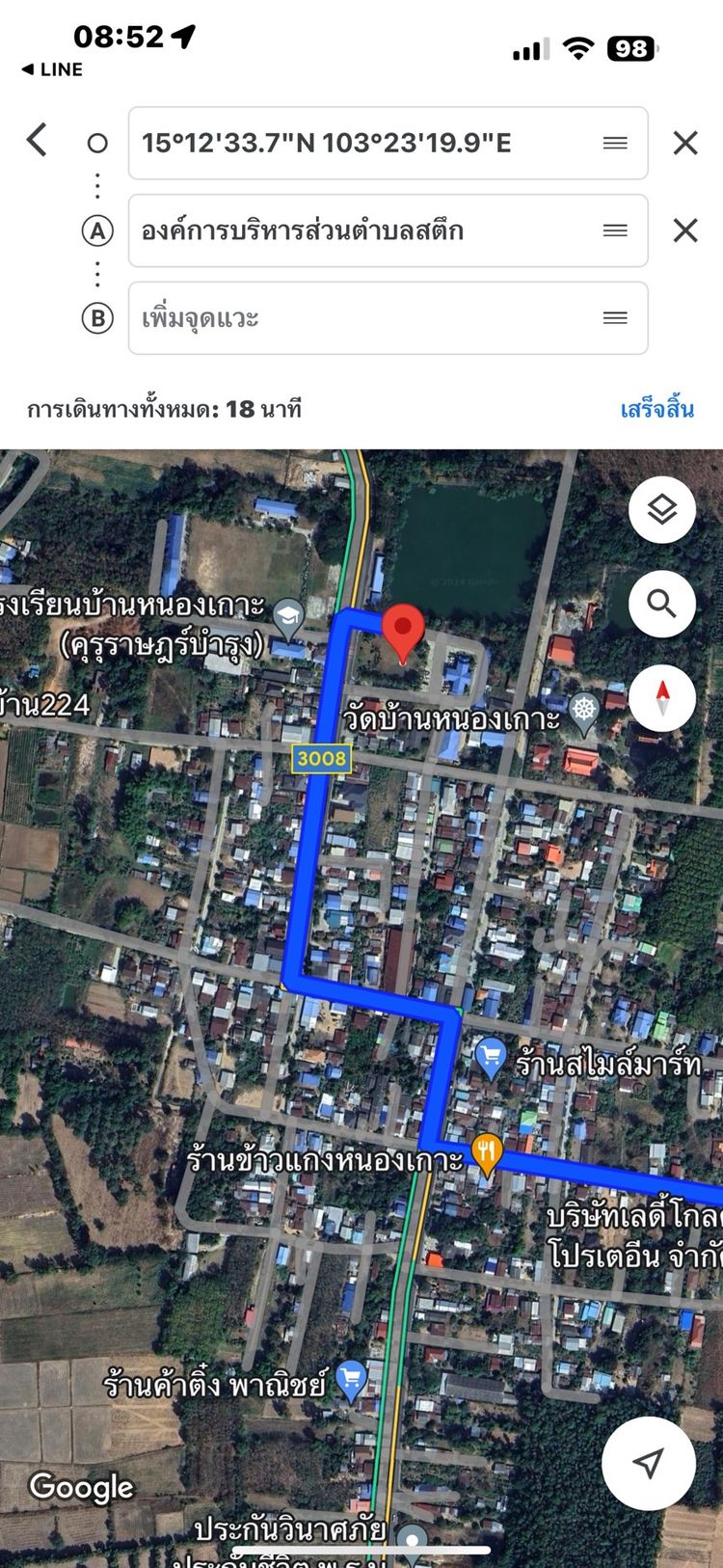Open the map layers selector
Image resolution: width=723 pixels, height=1568 pixels.
(x=662, y=509)
